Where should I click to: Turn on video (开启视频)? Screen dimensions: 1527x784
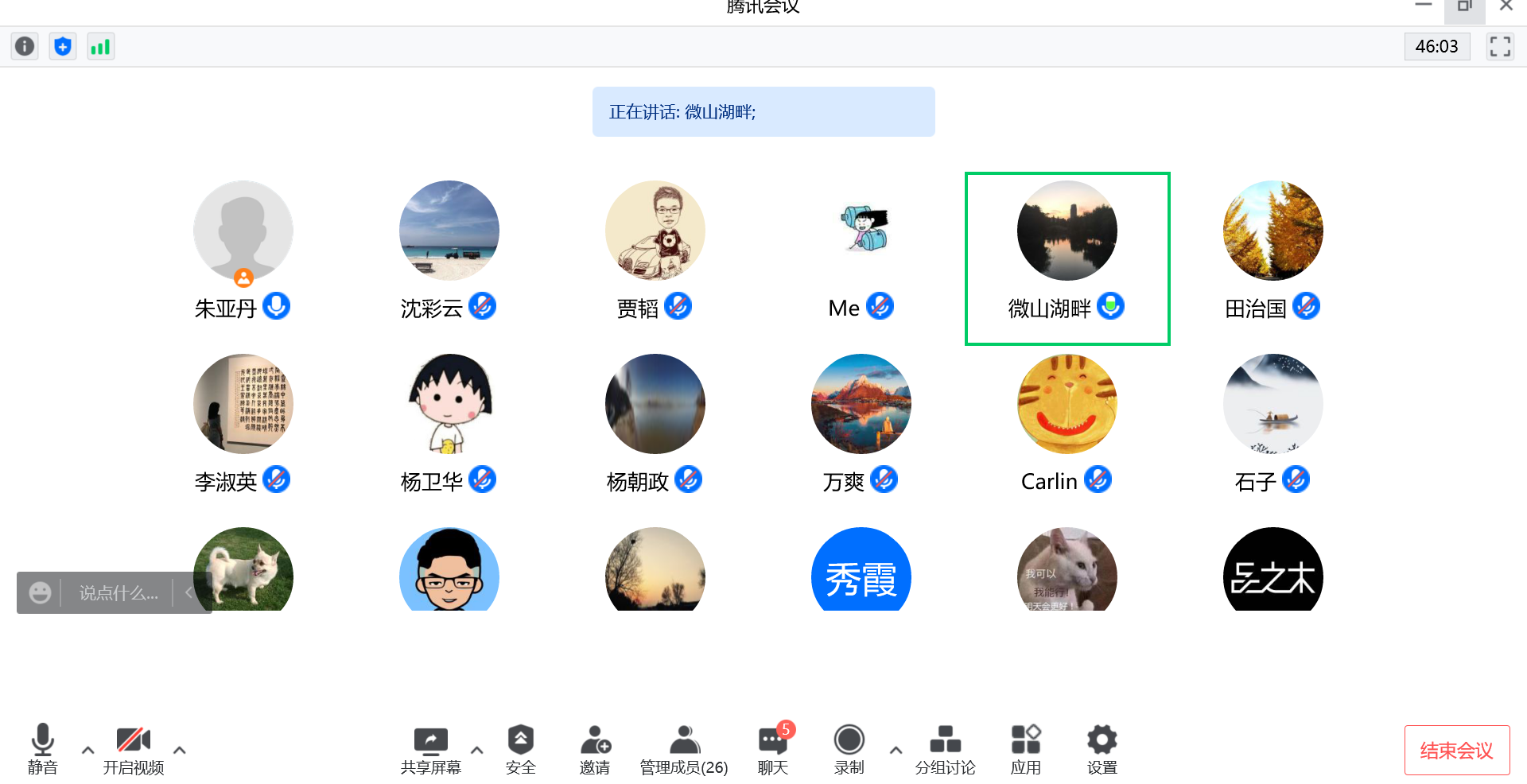pos(133,748)
